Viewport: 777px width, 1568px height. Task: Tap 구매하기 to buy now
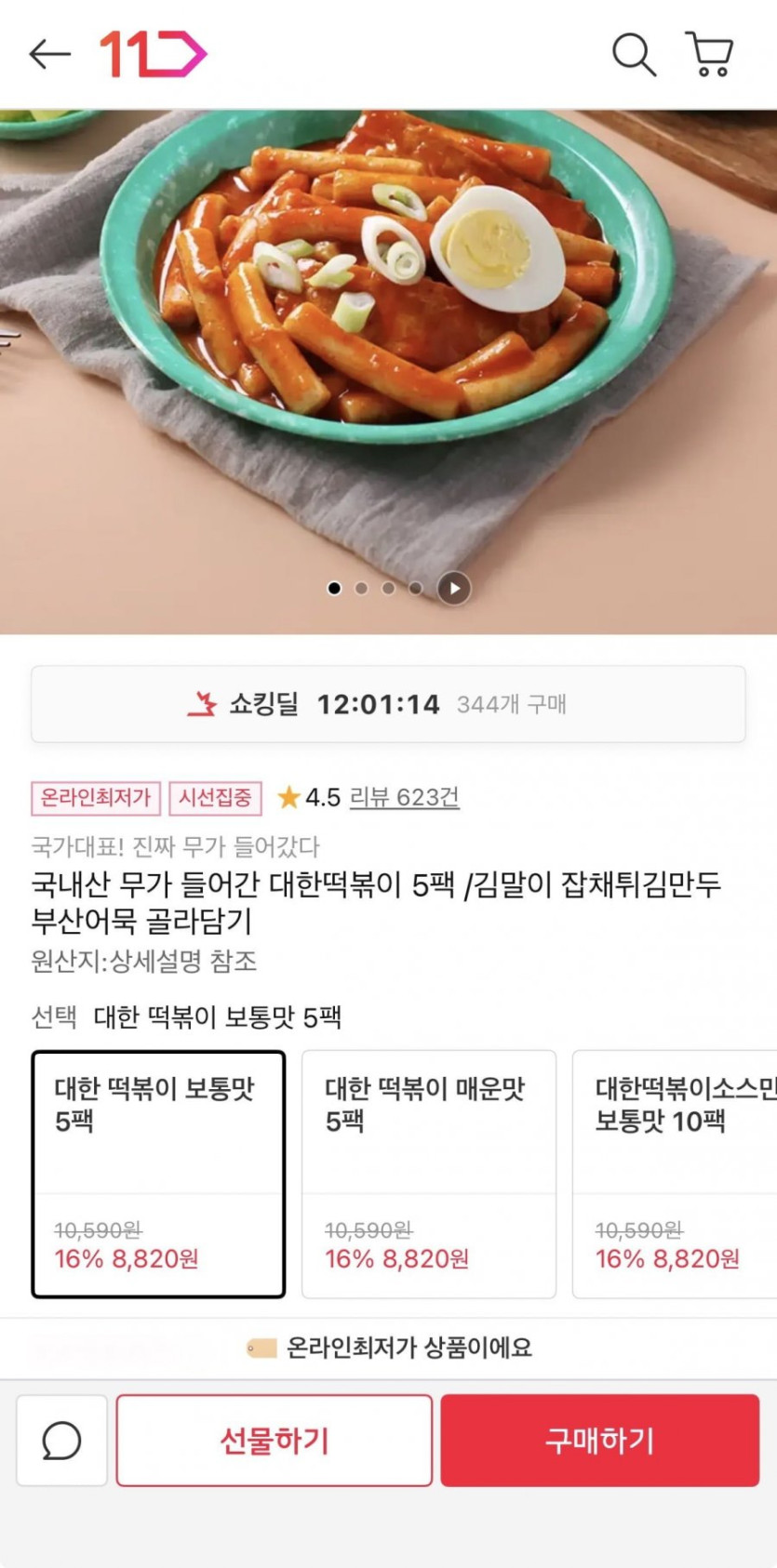600,1441
